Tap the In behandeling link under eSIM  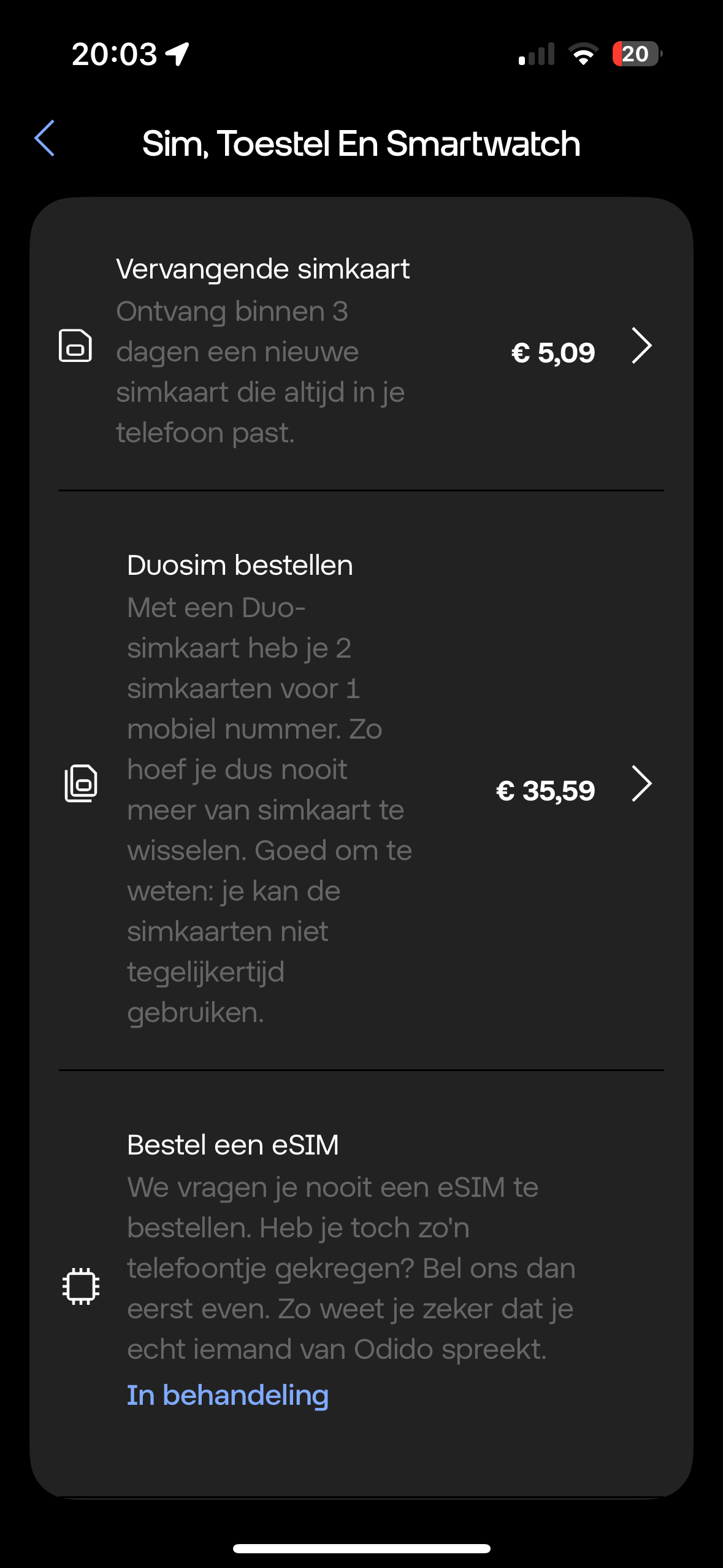[x=228, y=1395]
